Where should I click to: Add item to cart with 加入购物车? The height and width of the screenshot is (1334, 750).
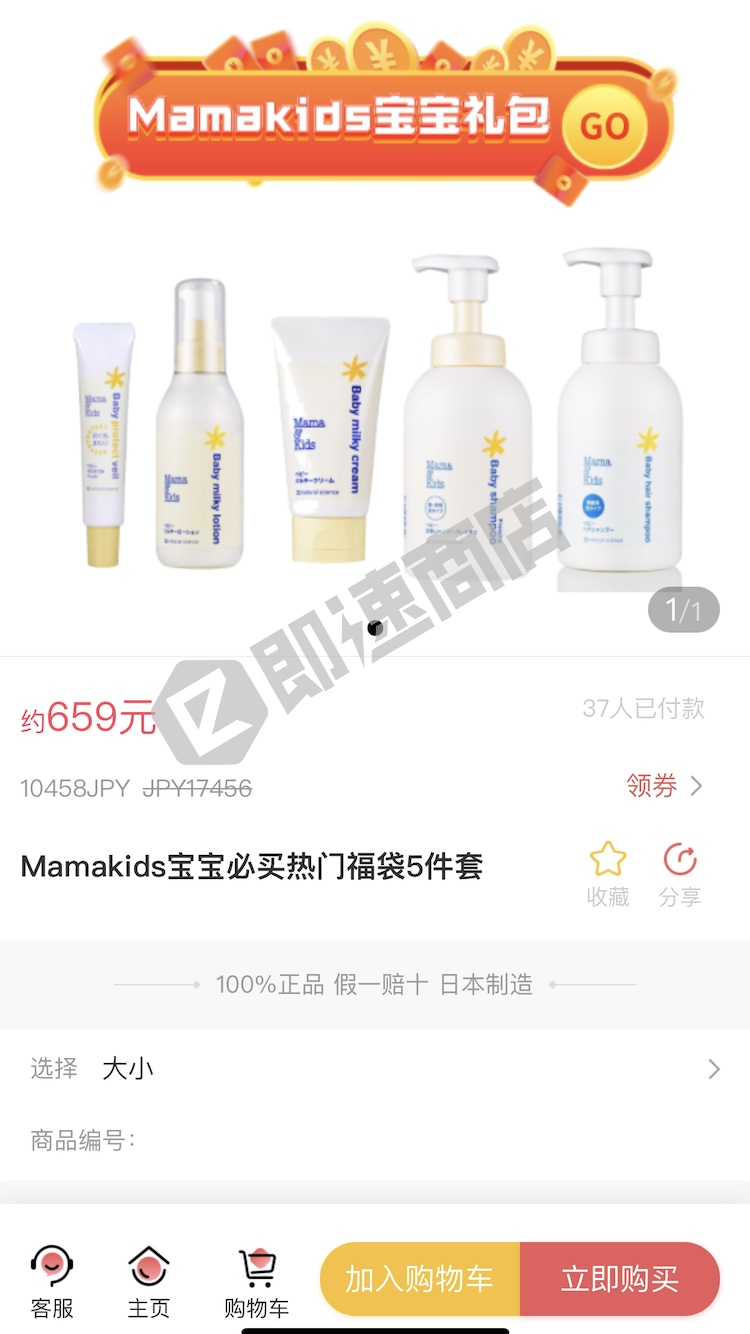[x=420, y=1279]
